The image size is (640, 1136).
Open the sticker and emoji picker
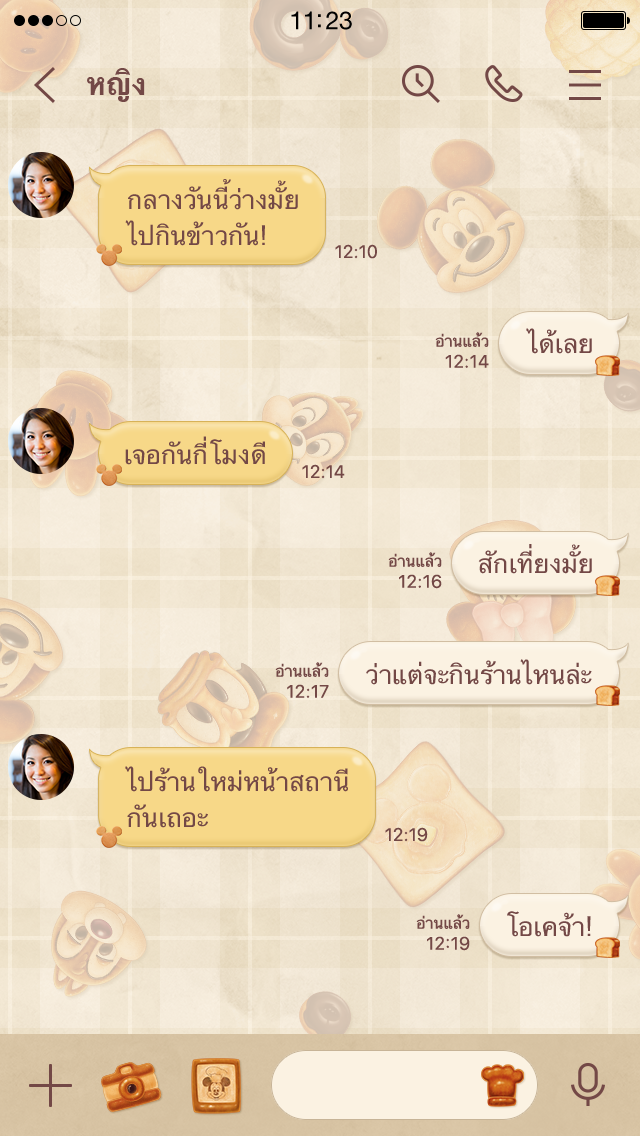(502, 1085)
